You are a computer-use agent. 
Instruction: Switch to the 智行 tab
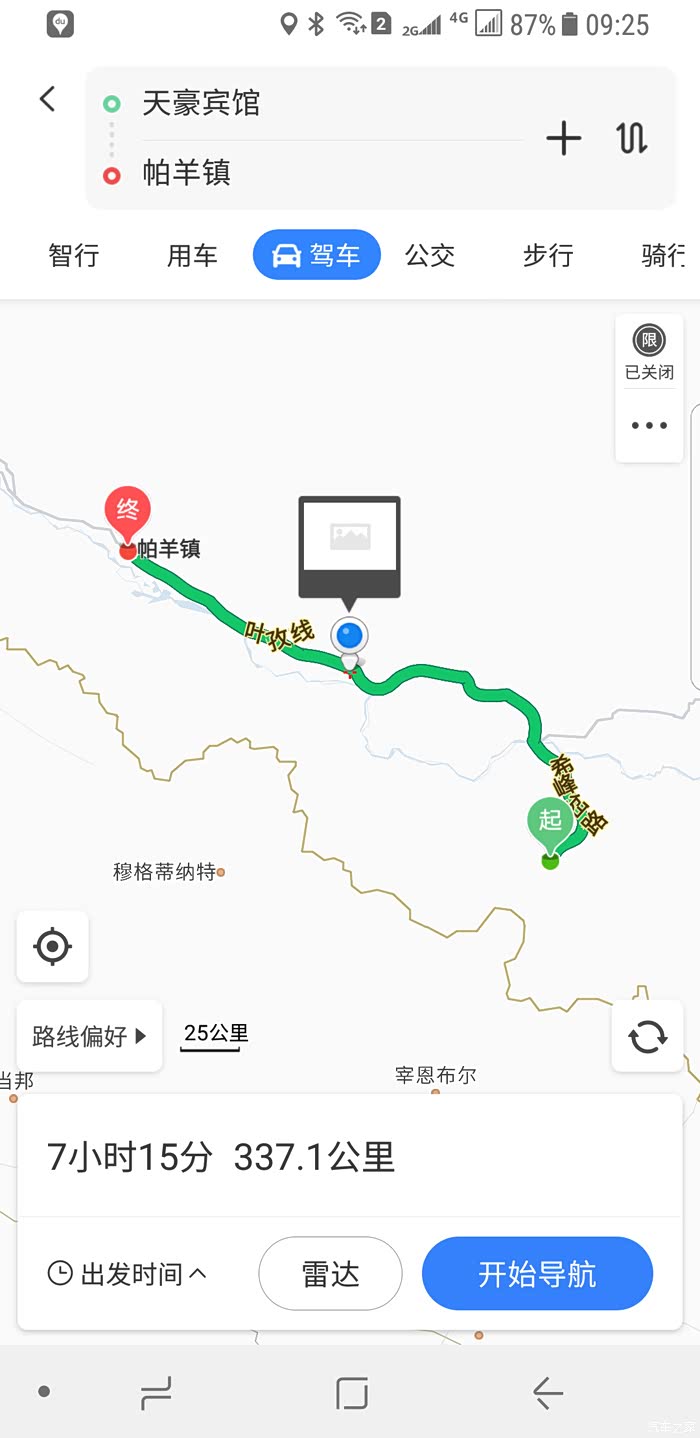(x=74, y=256)
